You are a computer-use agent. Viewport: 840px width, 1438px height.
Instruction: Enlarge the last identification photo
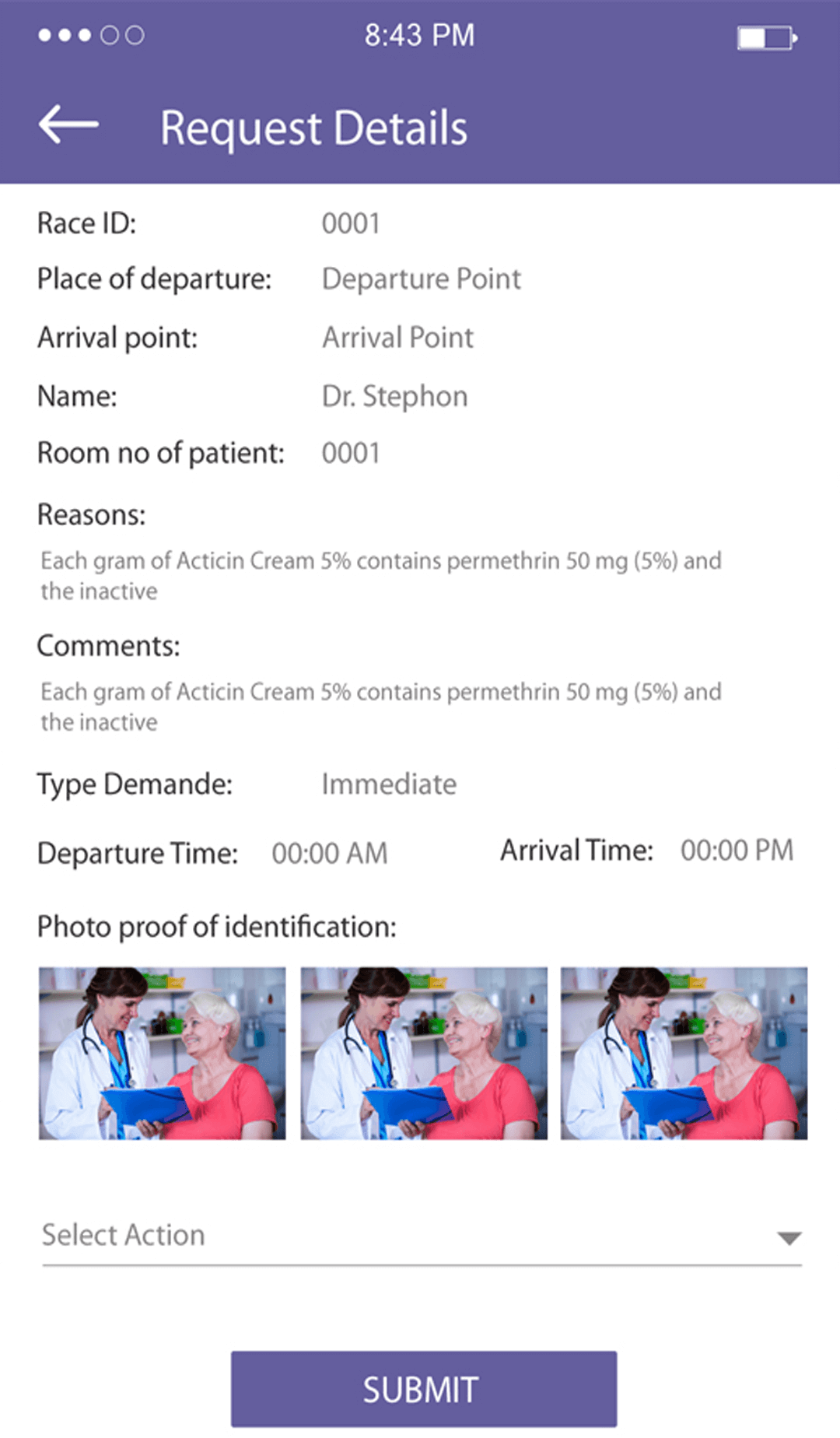point(684,1053)
